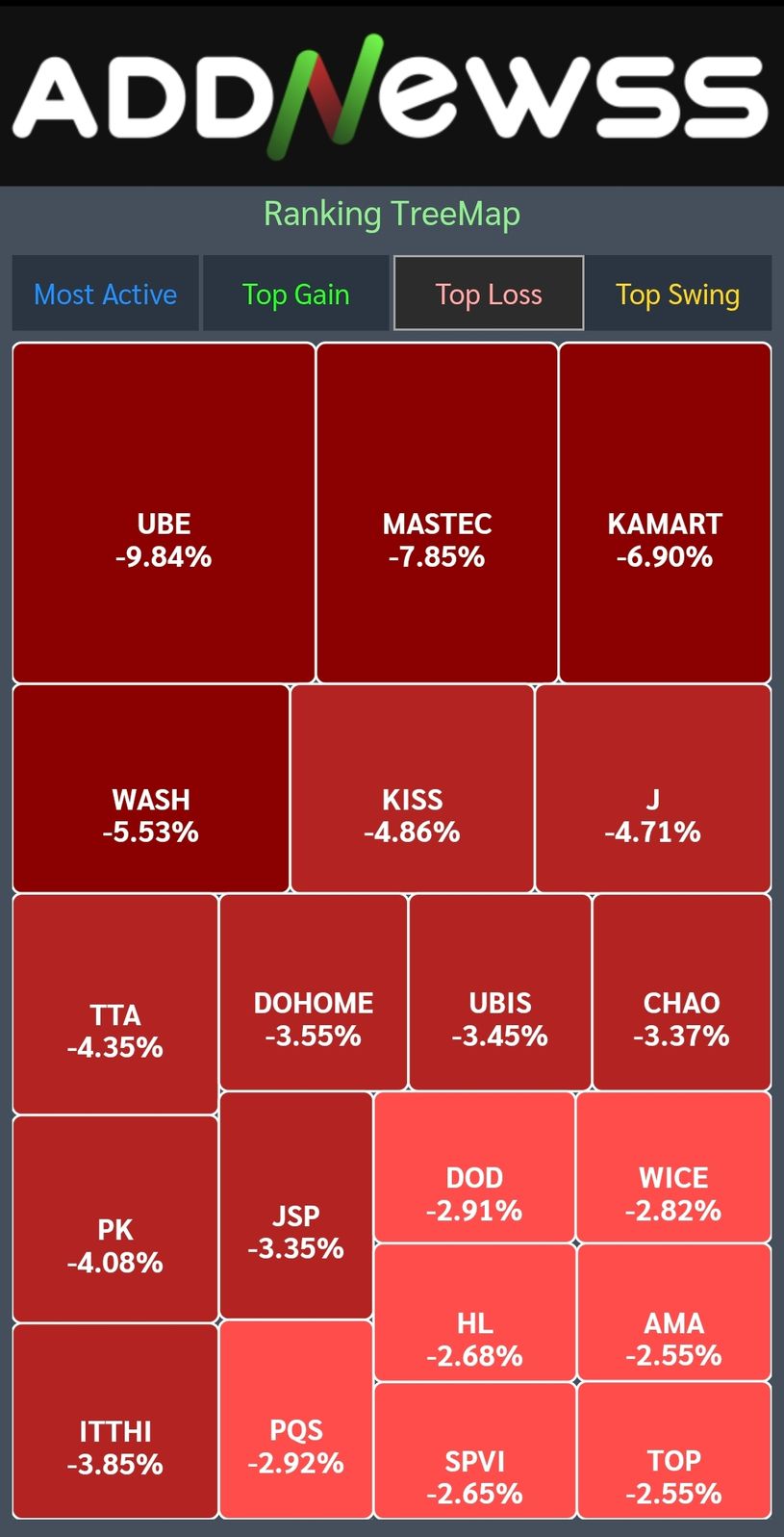
Task: Tap the Top Loss tab
Action: point(489,294)
